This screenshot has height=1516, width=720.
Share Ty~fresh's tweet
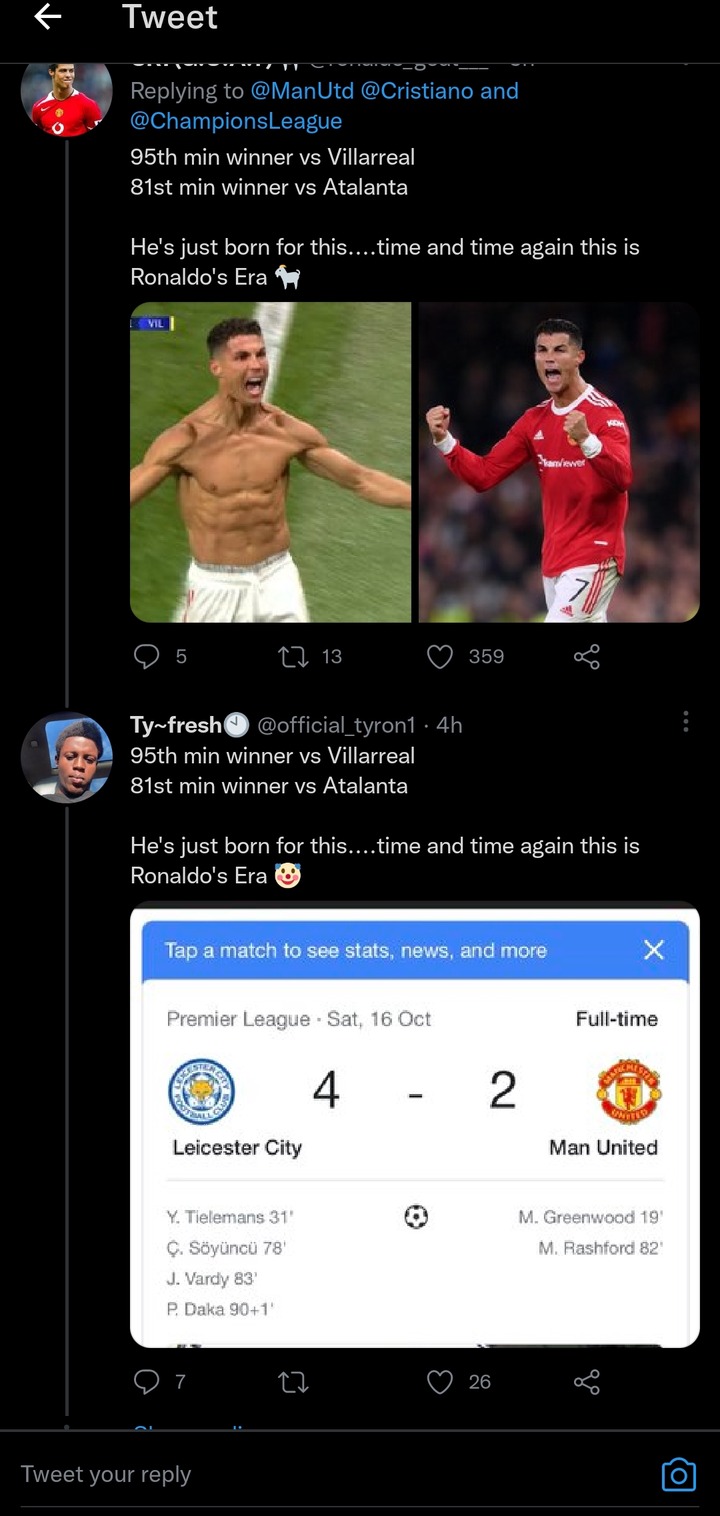click(x=587, y=1381)
